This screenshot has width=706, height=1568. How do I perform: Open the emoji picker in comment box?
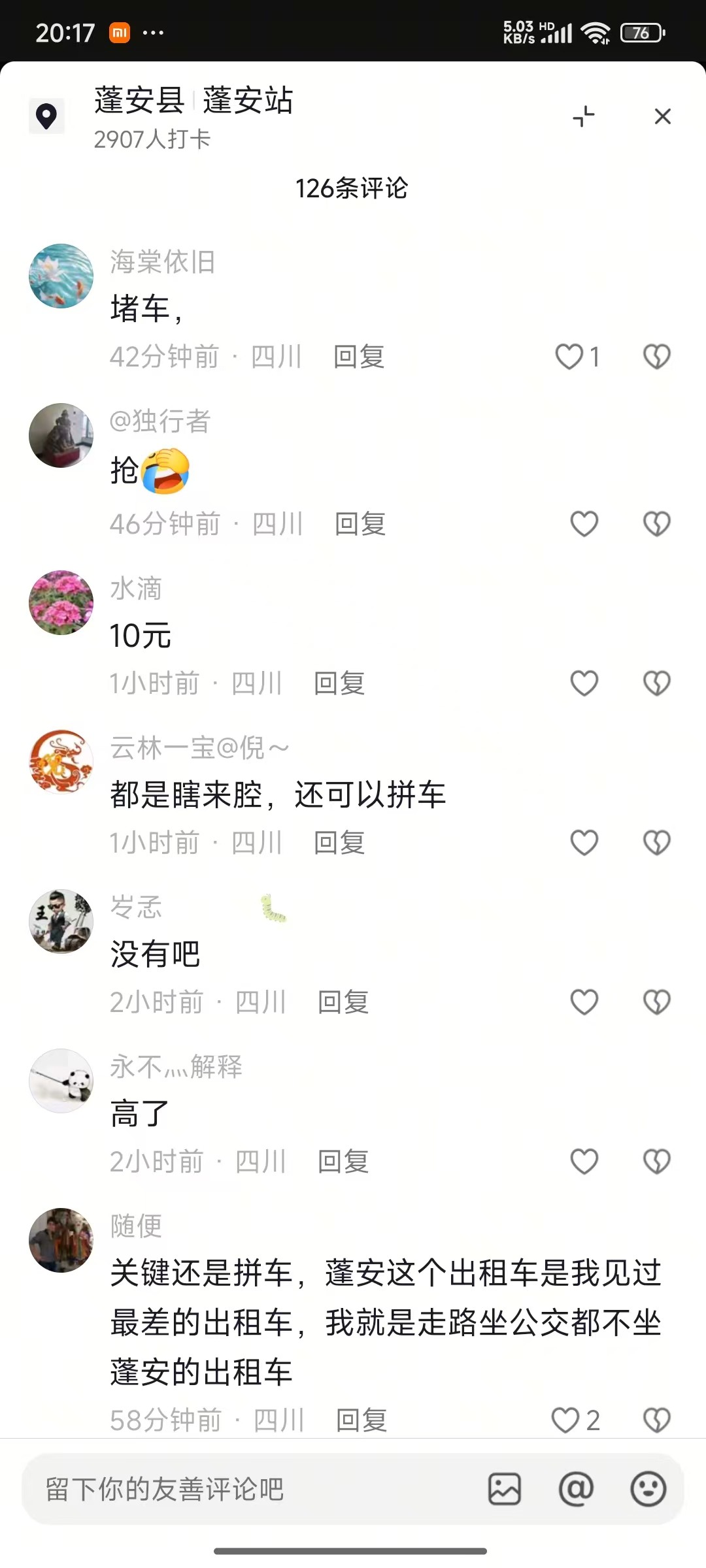[x=648, y=1490]
